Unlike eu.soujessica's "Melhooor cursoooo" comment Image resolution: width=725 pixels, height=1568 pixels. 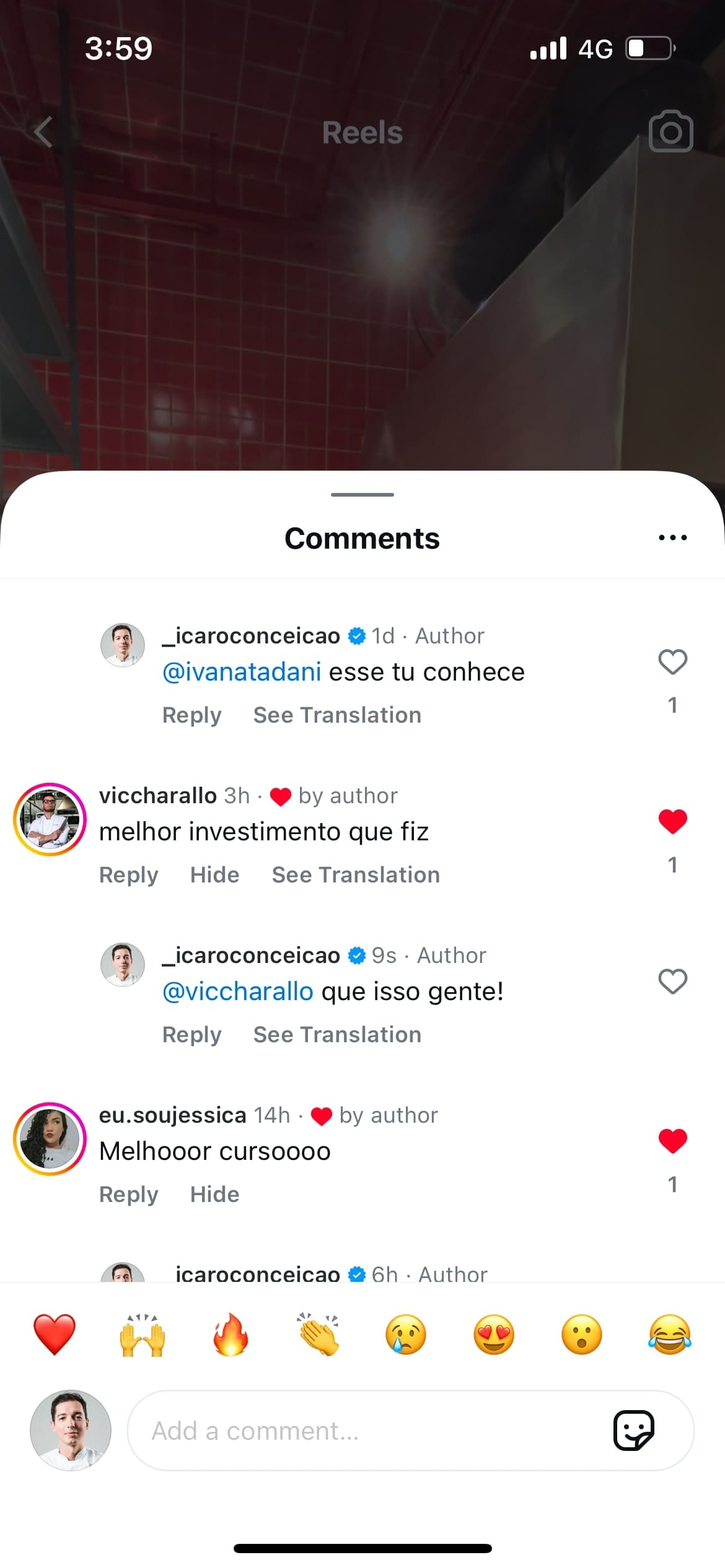click(672, 1141)
